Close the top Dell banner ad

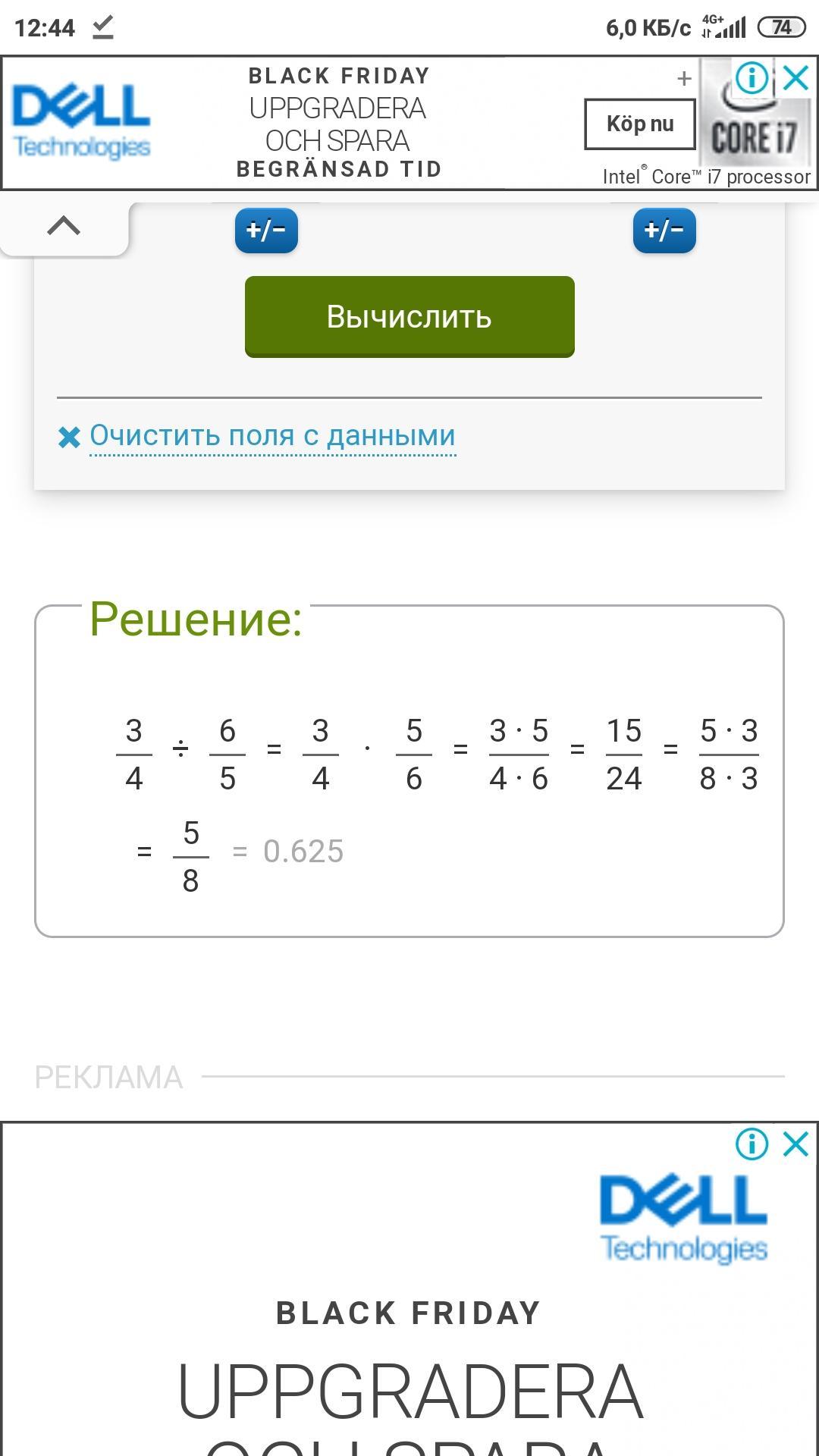pos(796,77)
